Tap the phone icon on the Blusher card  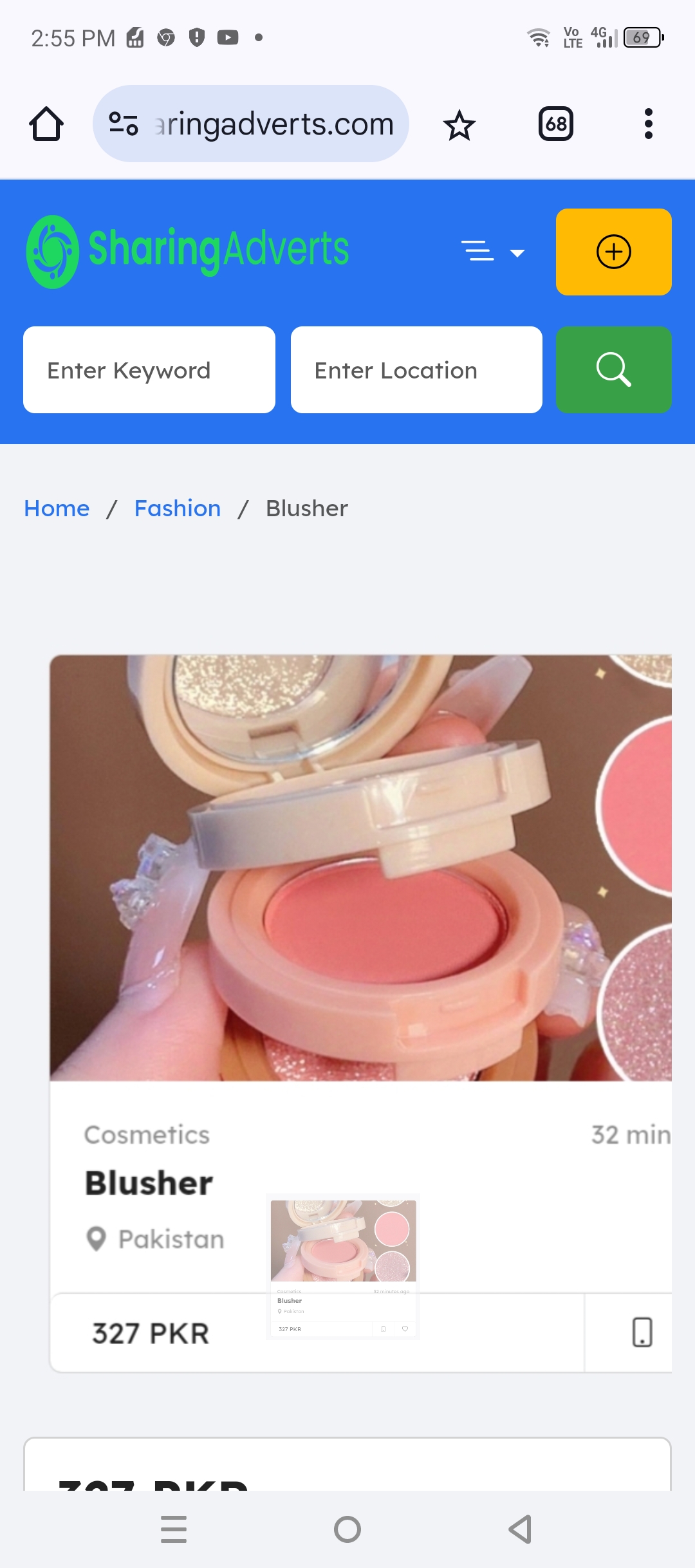642,1332
